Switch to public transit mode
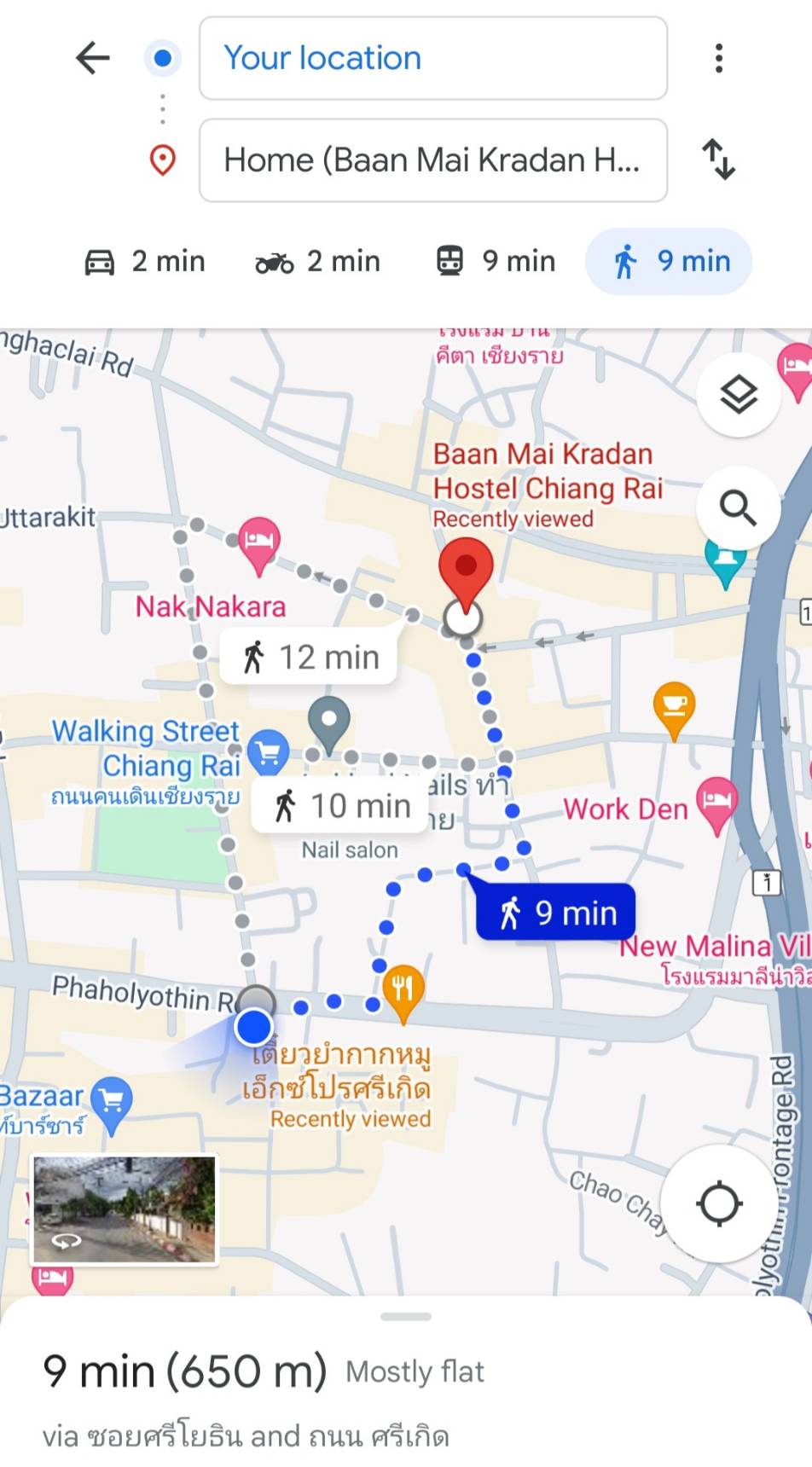The image size is (812, 1467). click(496, 261)
